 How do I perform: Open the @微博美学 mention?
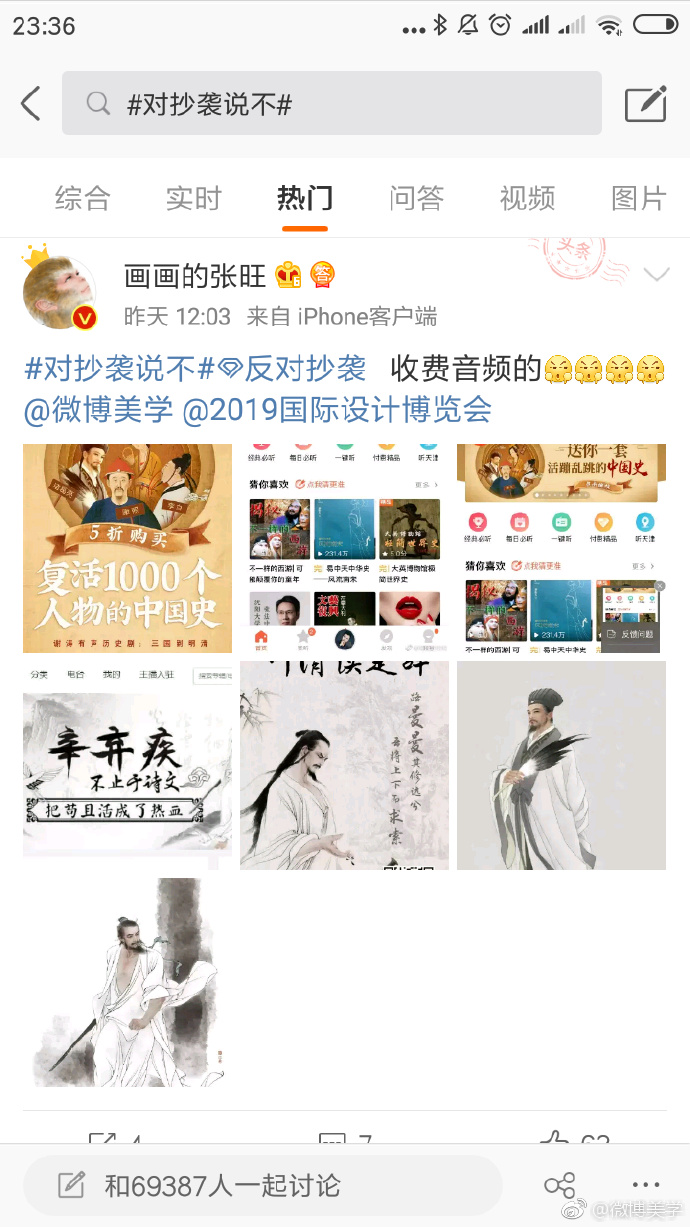tap(99, 409)
